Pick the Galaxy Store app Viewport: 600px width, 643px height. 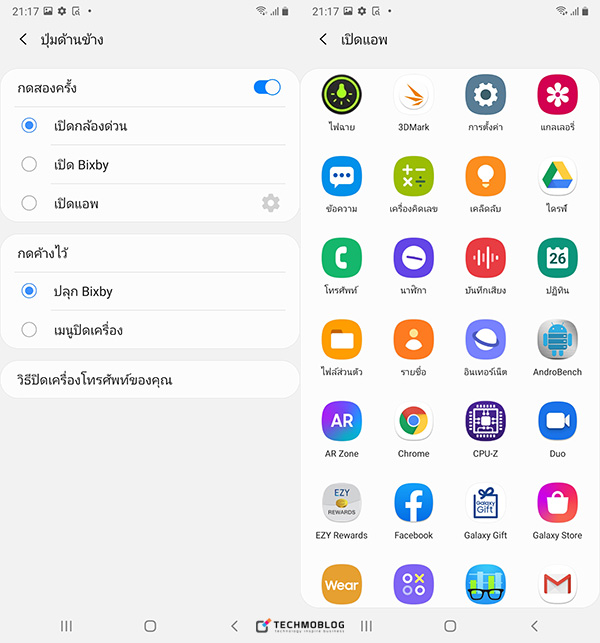click(x=557, y=503)
